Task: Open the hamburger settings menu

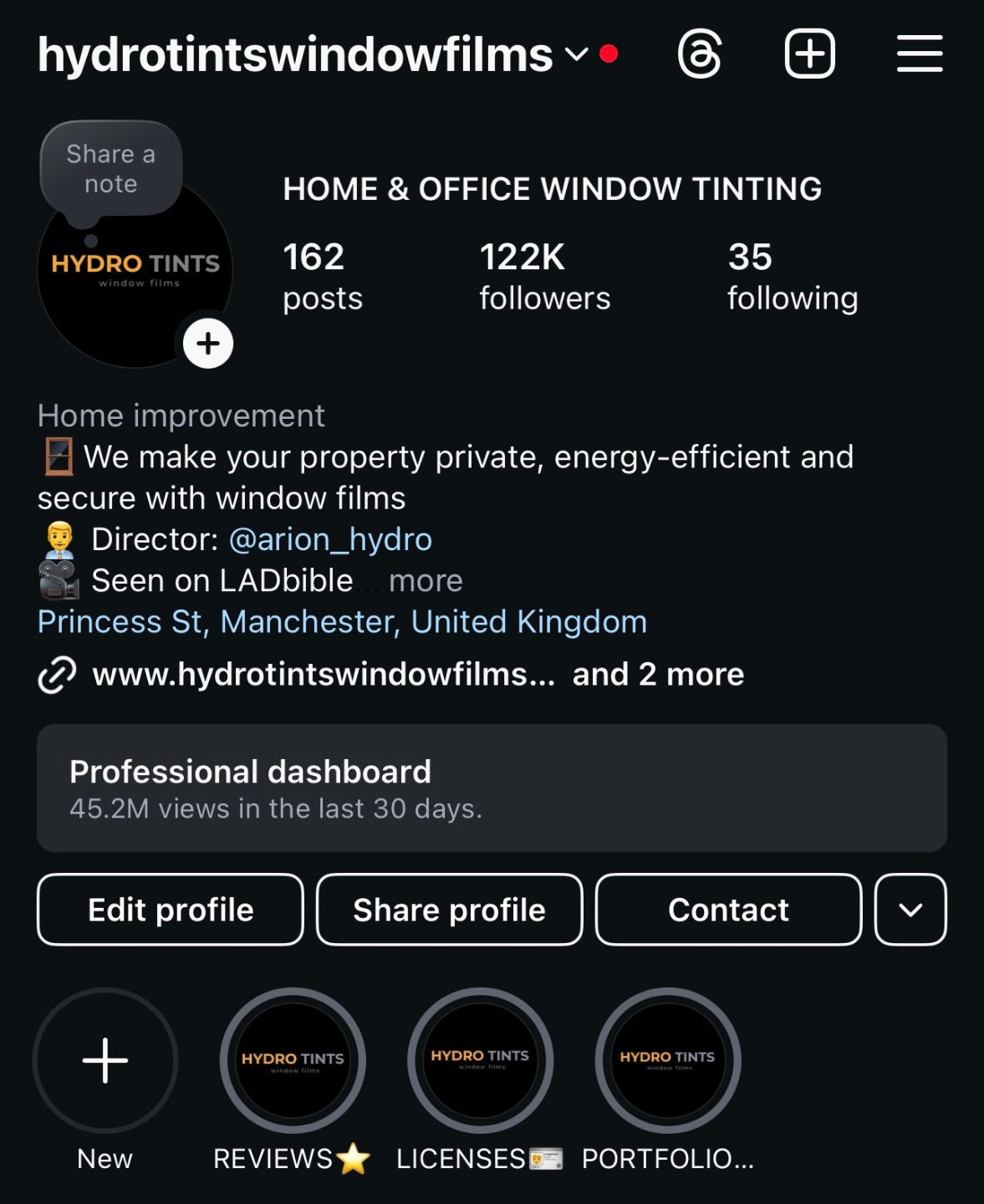Action: [x=920, y=54]
